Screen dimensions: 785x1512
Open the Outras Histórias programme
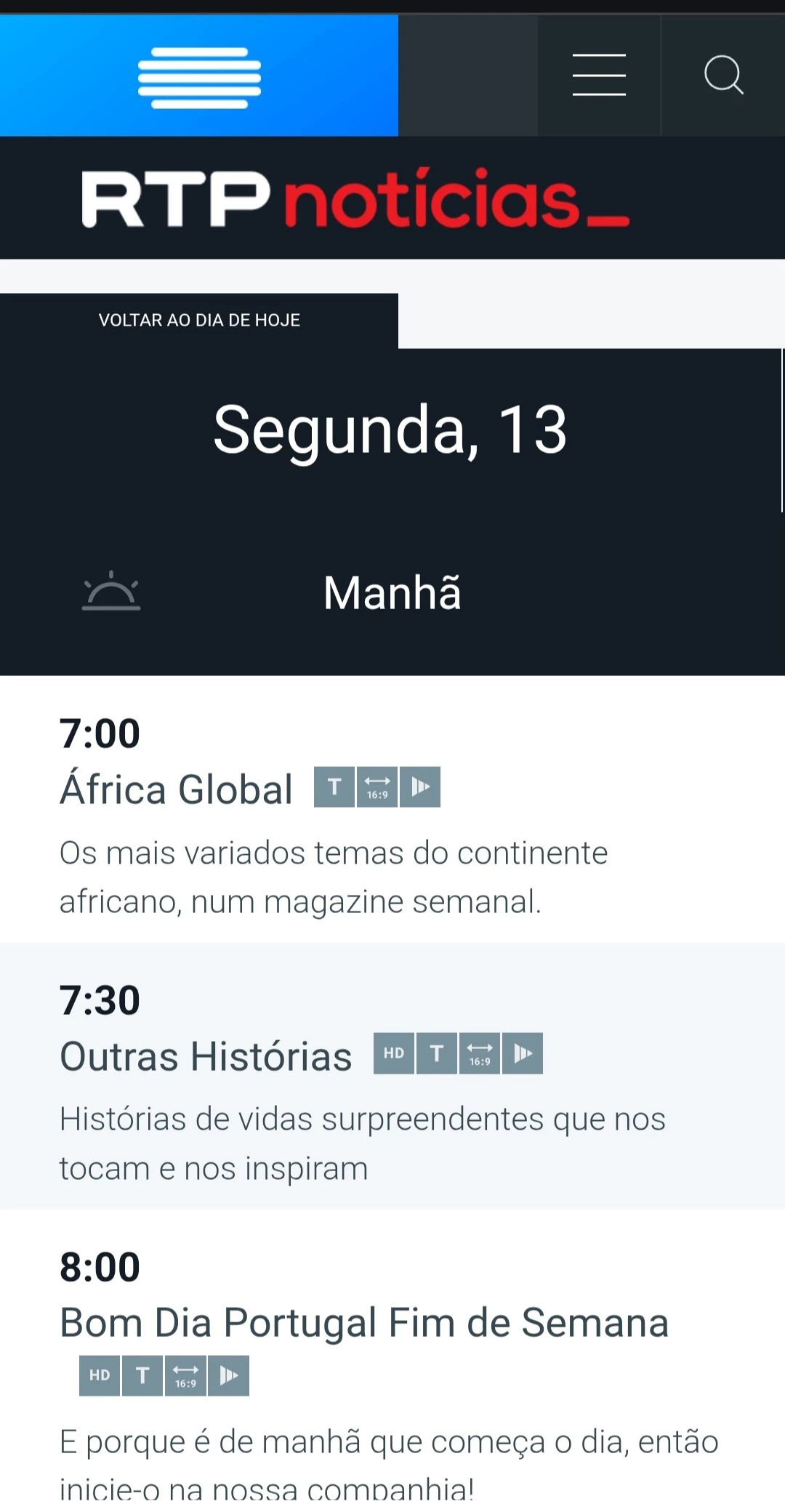click(x=206, y=1056)
